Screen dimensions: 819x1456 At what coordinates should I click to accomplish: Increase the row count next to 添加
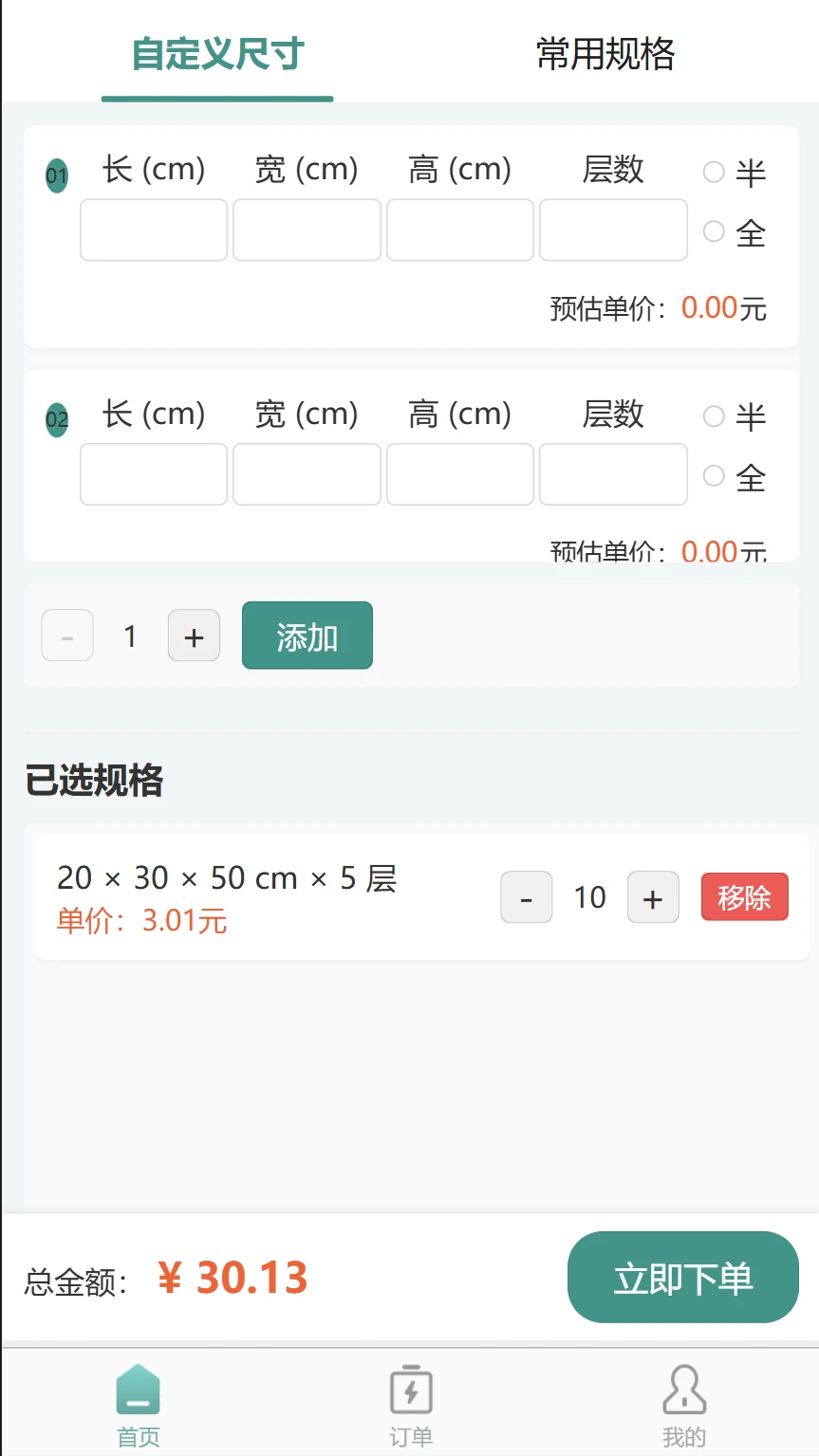click(x=194, y=636)
